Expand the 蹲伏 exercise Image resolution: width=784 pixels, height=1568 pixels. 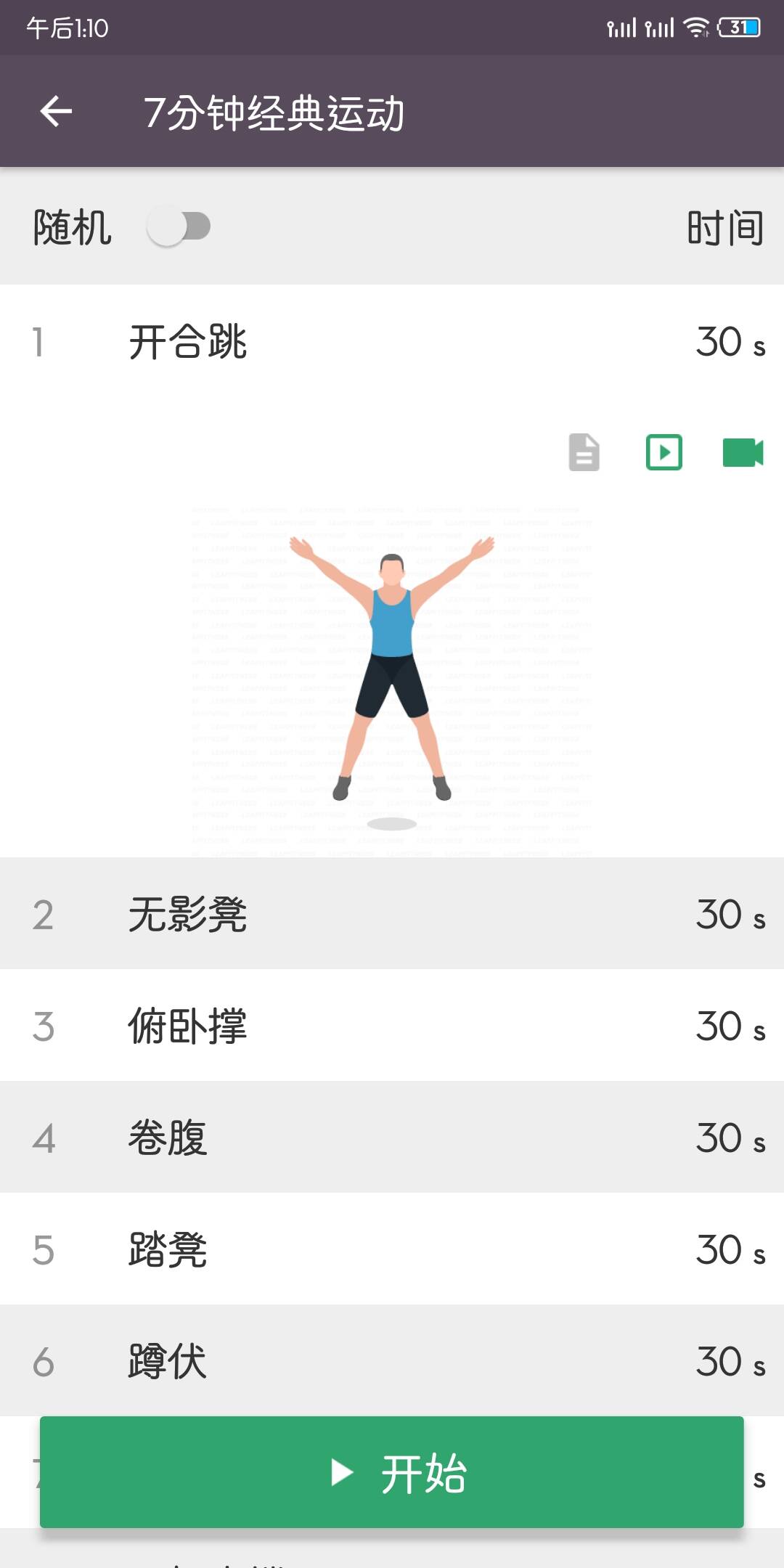click(x=392, y=1360)
